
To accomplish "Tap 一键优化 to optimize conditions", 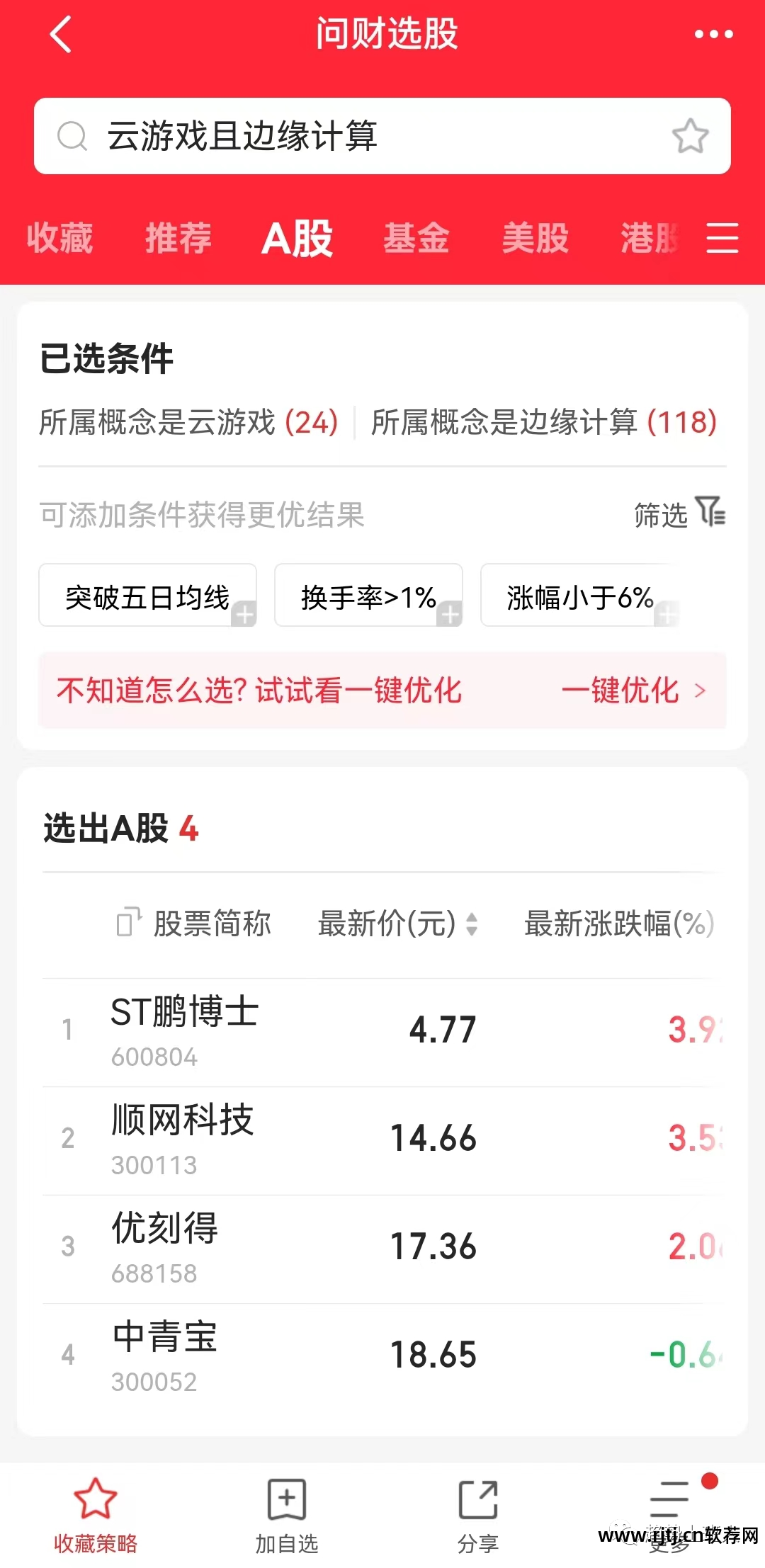I will [633, 691].
